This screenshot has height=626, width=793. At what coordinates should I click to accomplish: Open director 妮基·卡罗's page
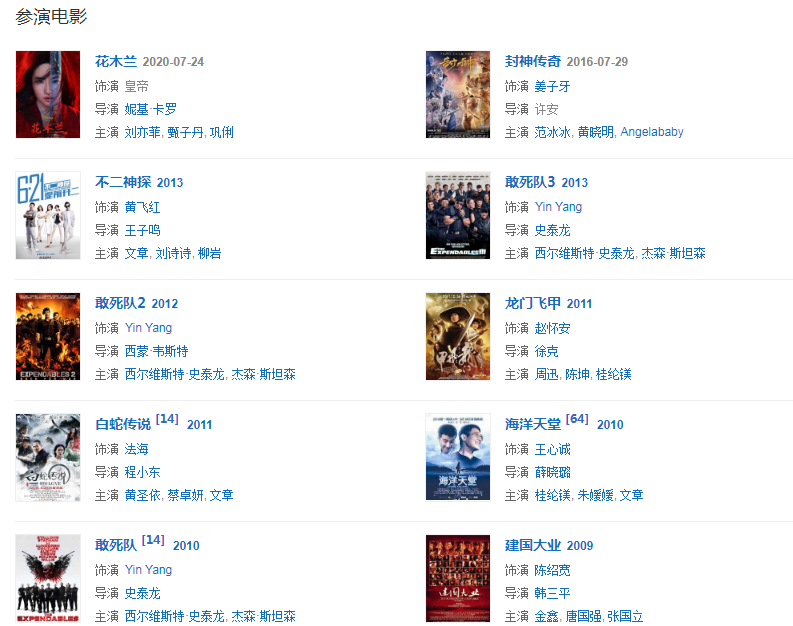(150, 109)
